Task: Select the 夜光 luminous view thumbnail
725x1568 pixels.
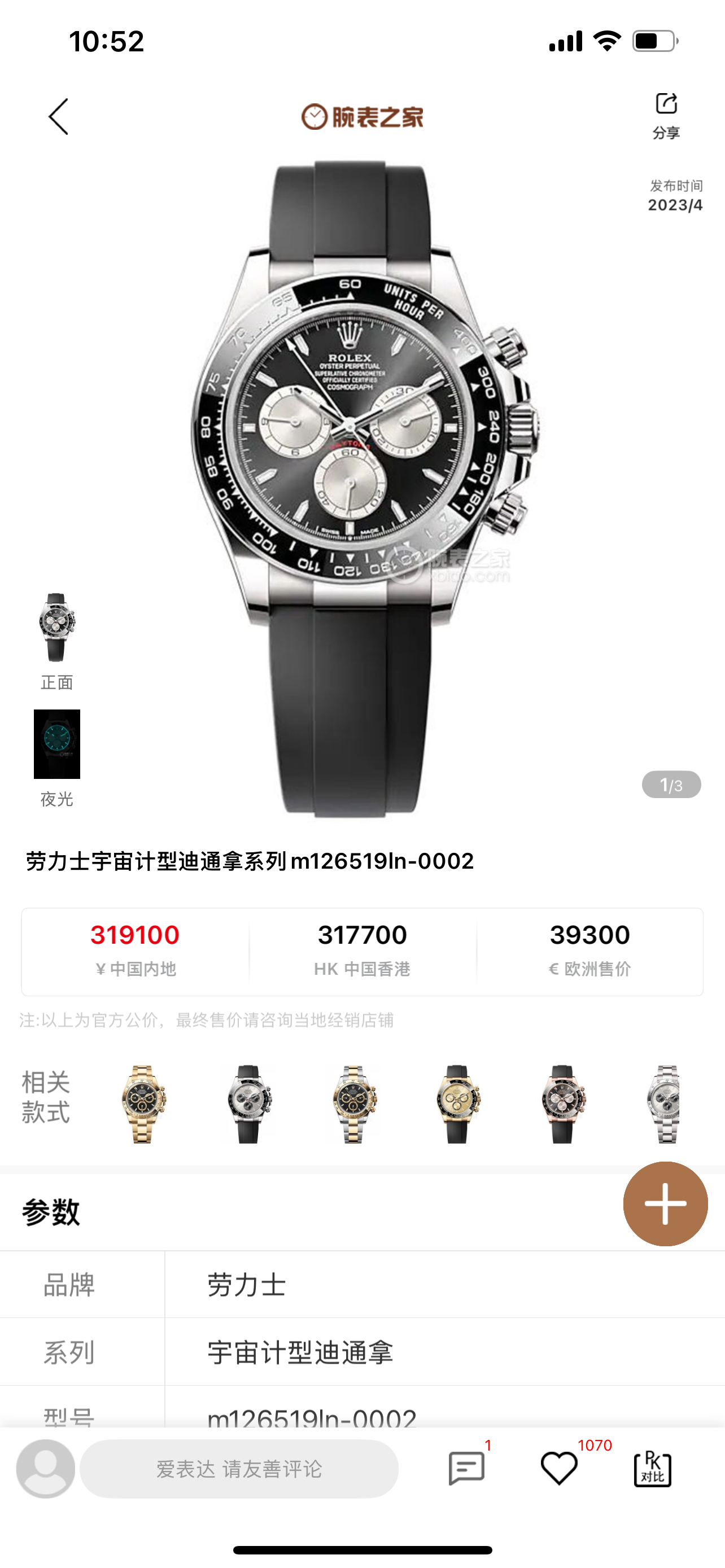Action: pos(56,744)
